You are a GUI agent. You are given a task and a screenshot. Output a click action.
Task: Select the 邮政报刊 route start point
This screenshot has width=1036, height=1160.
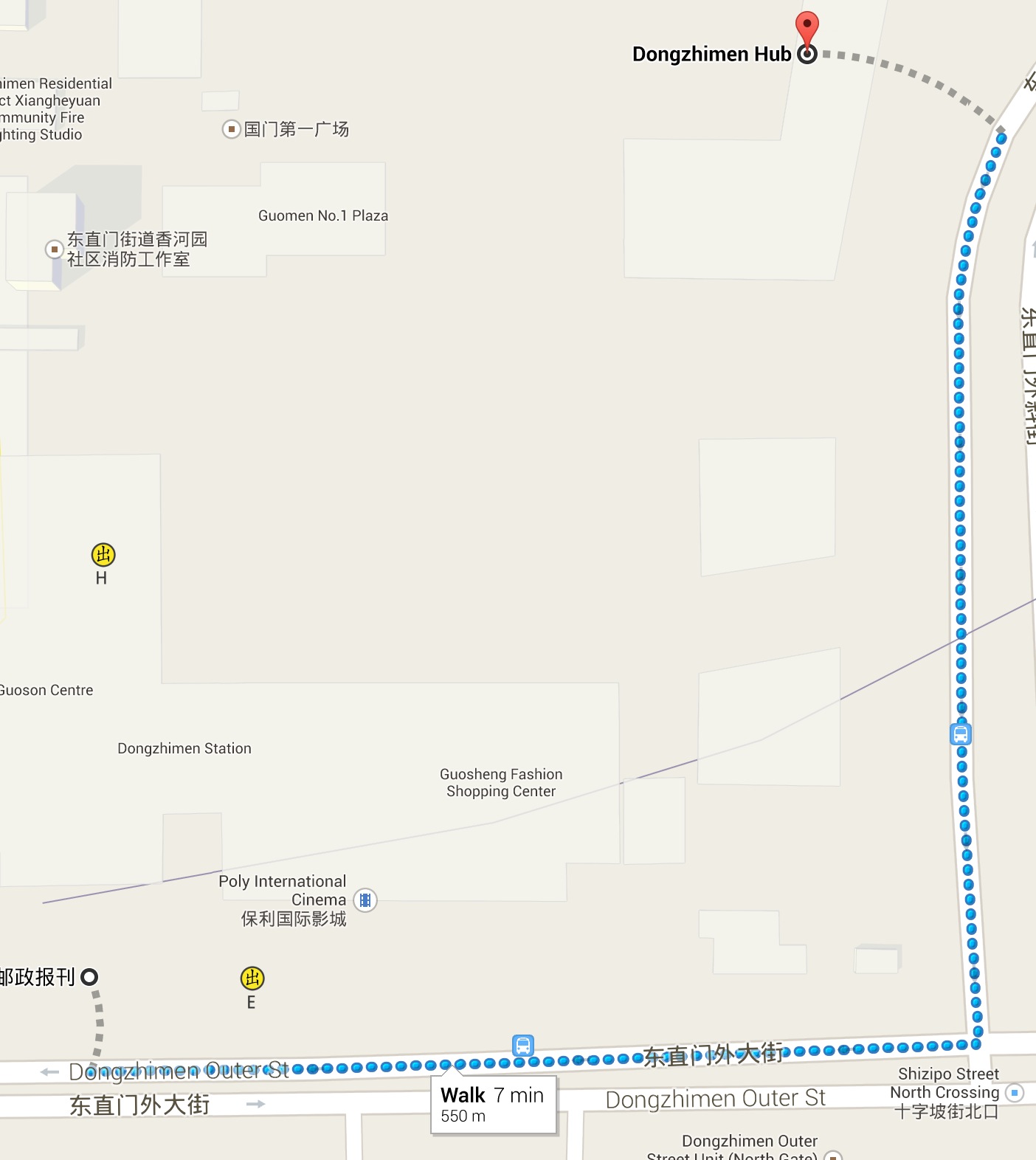point(89,977)
